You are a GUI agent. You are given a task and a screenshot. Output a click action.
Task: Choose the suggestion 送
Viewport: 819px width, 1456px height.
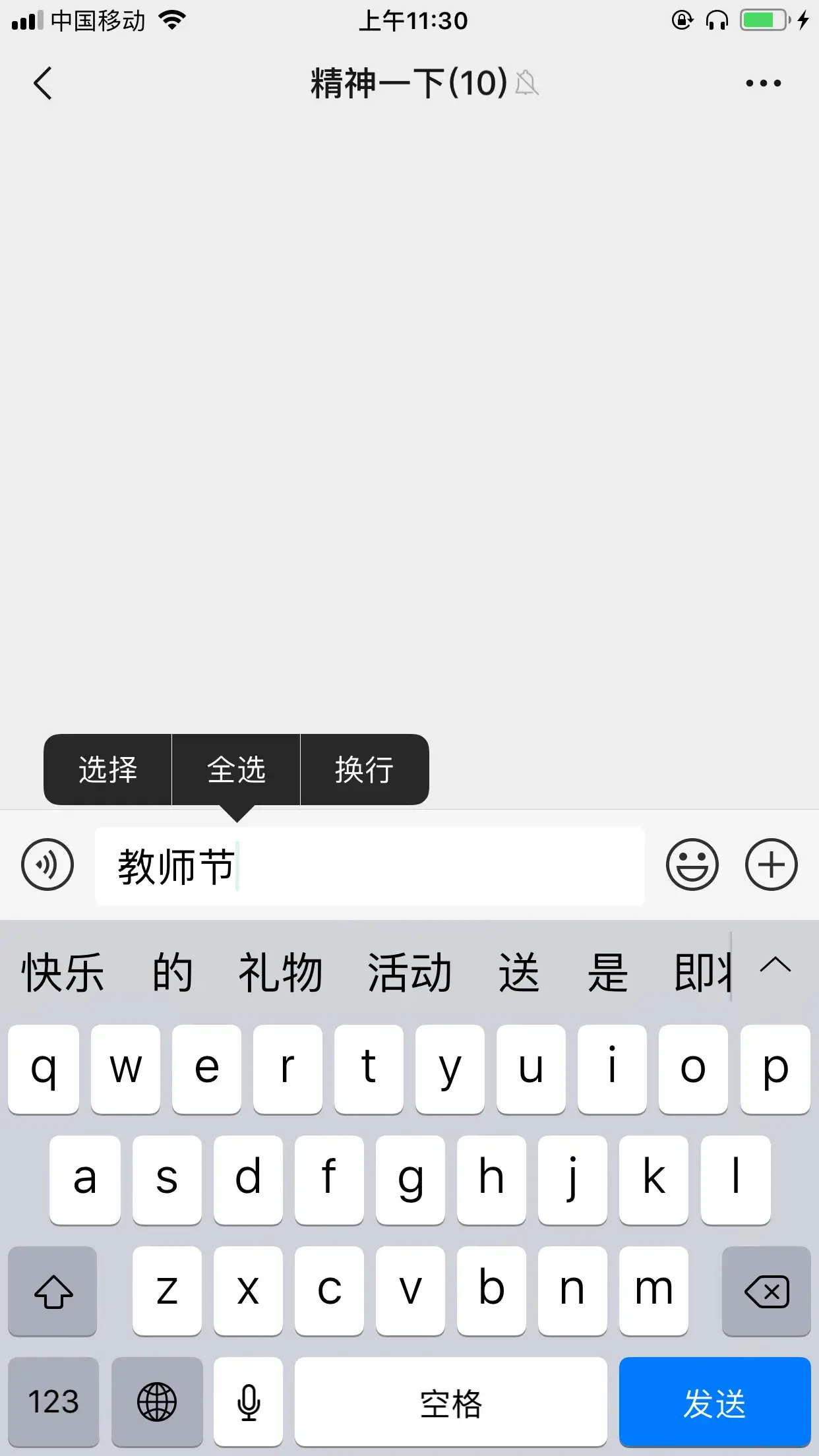[x=519, y=972]
